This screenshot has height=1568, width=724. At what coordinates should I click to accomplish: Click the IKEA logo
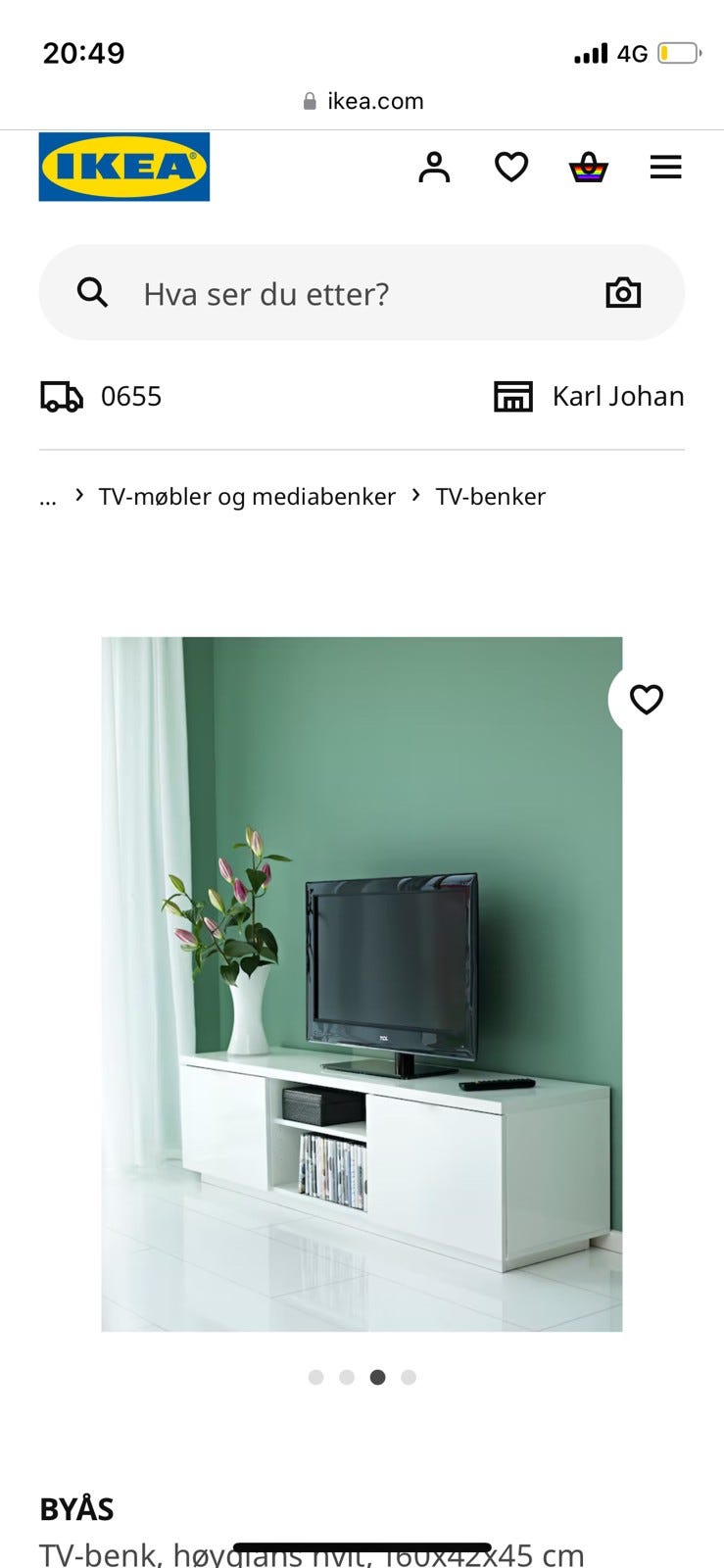pos(123,167)
